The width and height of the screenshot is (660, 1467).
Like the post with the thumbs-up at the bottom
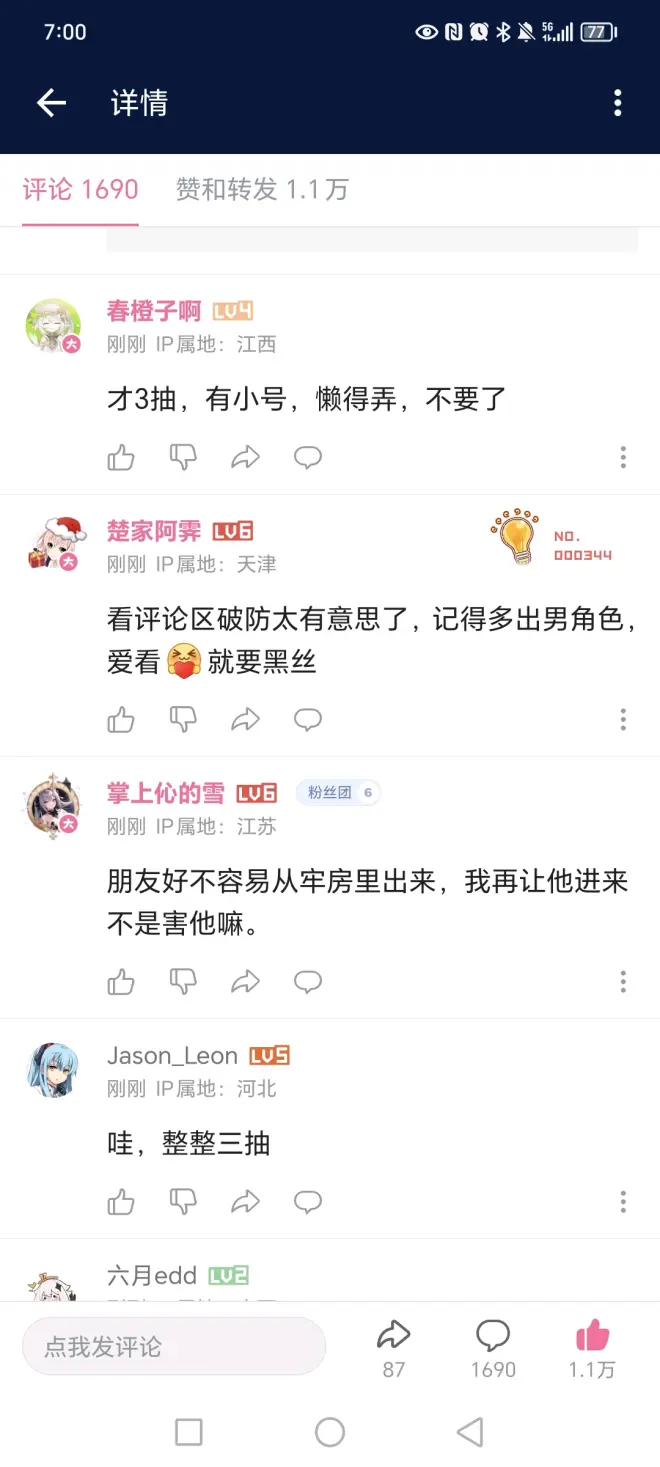(x=592, y=1345)
